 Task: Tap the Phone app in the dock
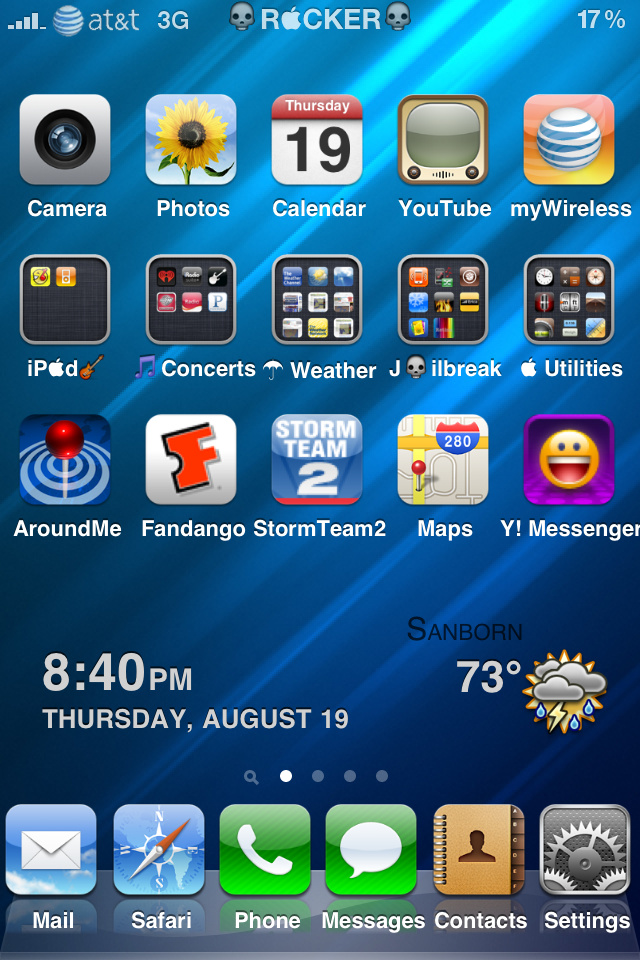tap(265, 850)
